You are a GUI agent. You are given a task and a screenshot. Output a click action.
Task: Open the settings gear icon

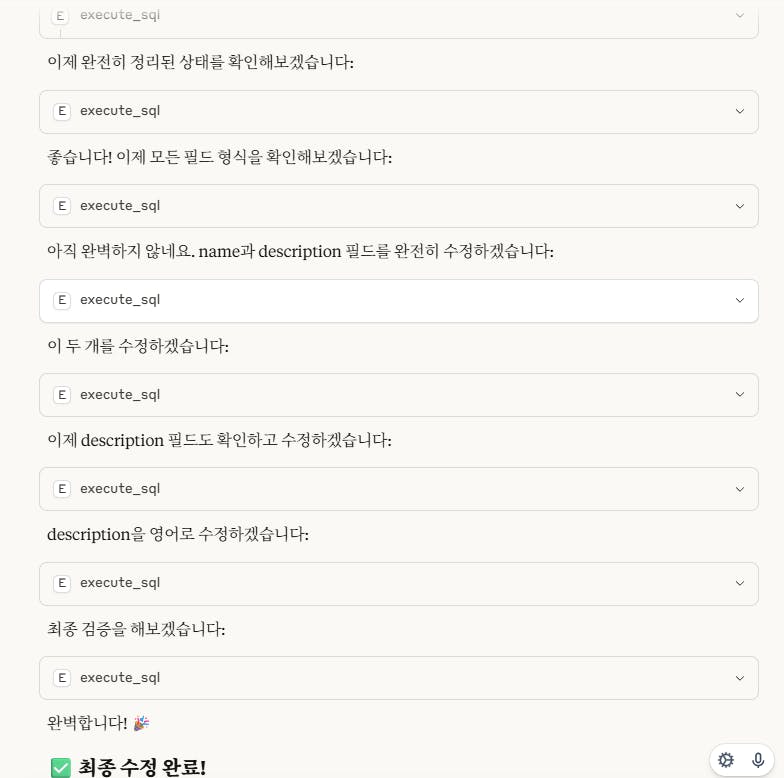[727, 760]
